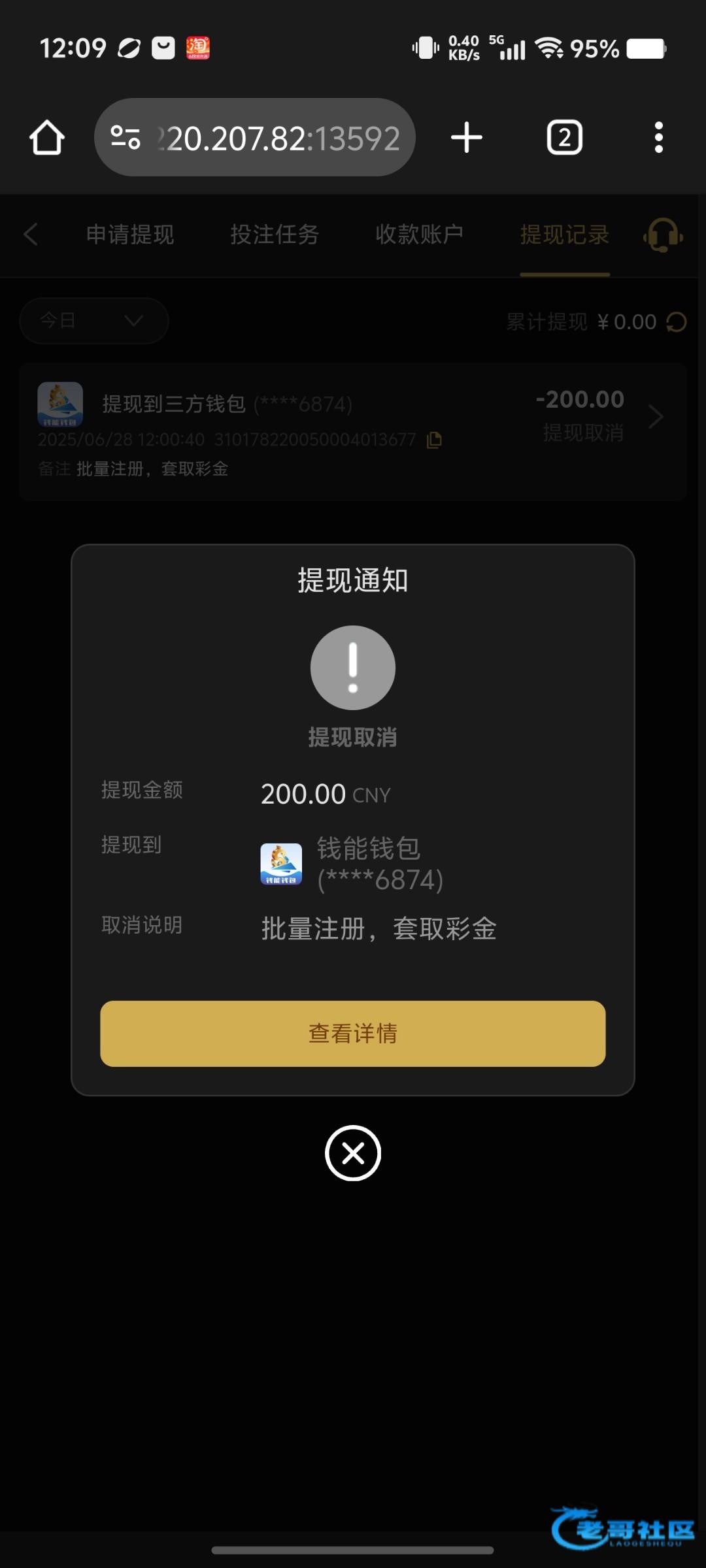Image resolution: width=706 pixels, height=1568 pixels.
Task: Switch to the 收款账户 tab
Action: click(x=419, y=235)
